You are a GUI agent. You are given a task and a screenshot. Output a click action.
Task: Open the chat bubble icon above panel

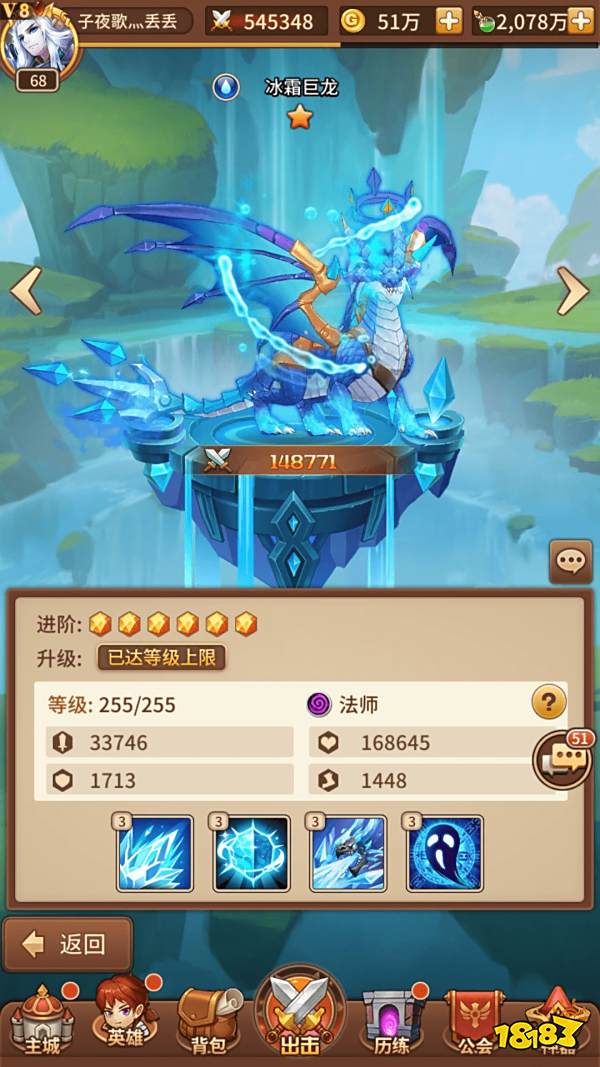pyautogui.click(x=570, y=561)
